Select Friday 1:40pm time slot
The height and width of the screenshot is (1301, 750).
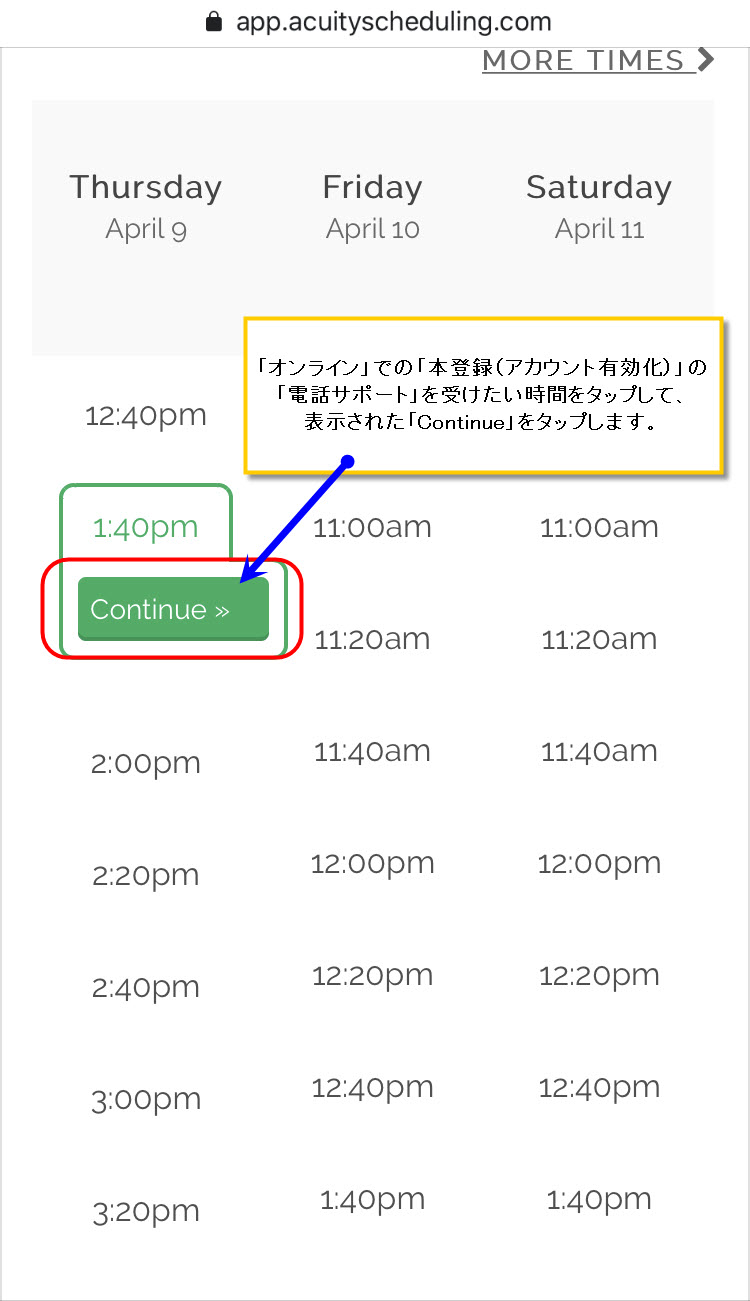click(x=372, y=1200)
